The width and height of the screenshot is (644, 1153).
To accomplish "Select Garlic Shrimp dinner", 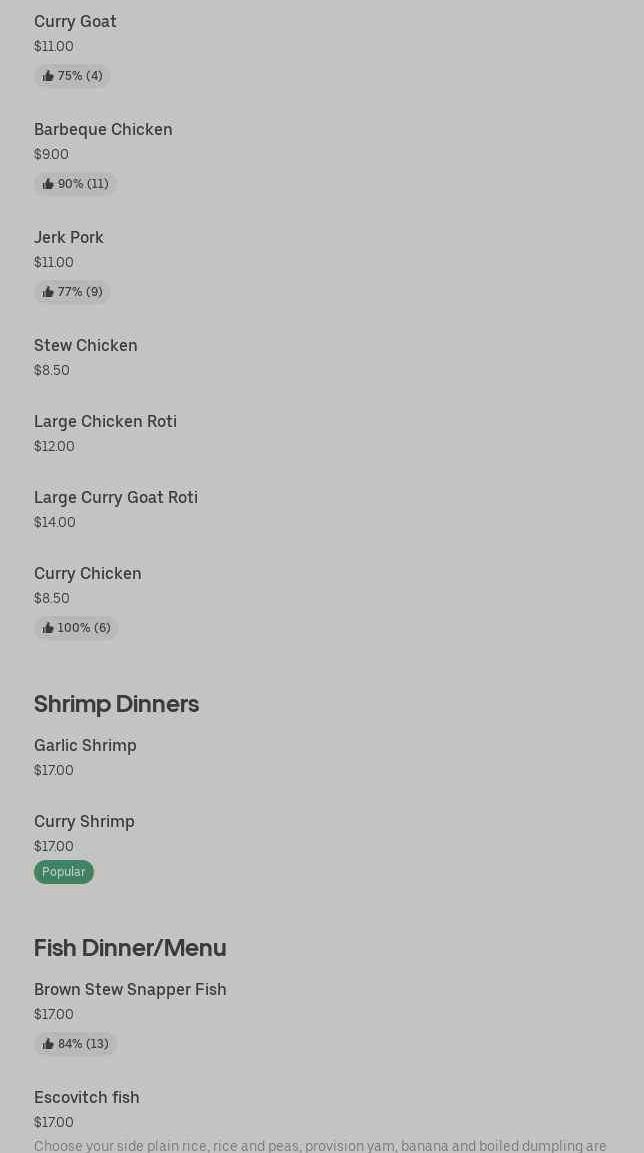I will [x=85, y=746].
